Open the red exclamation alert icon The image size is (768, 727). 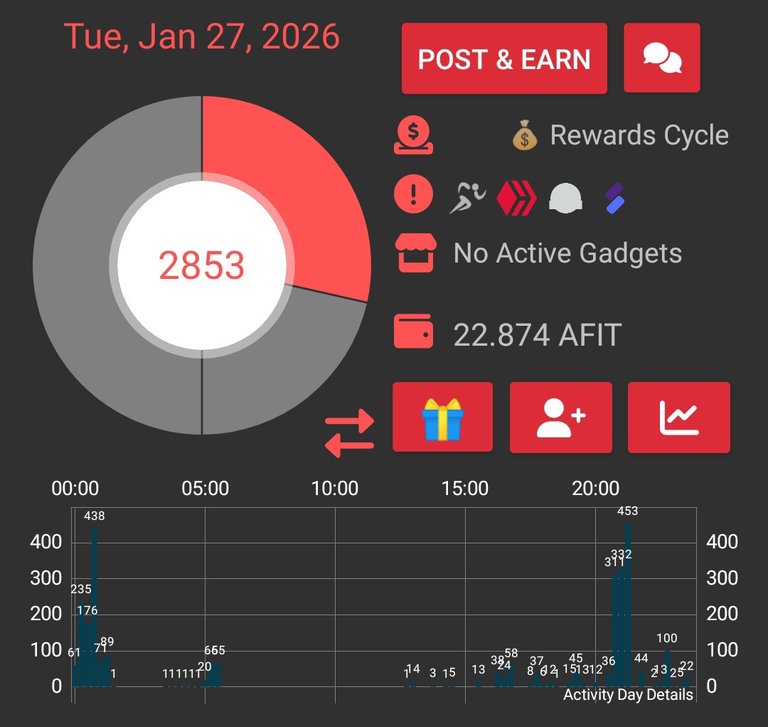pos(413,194)
